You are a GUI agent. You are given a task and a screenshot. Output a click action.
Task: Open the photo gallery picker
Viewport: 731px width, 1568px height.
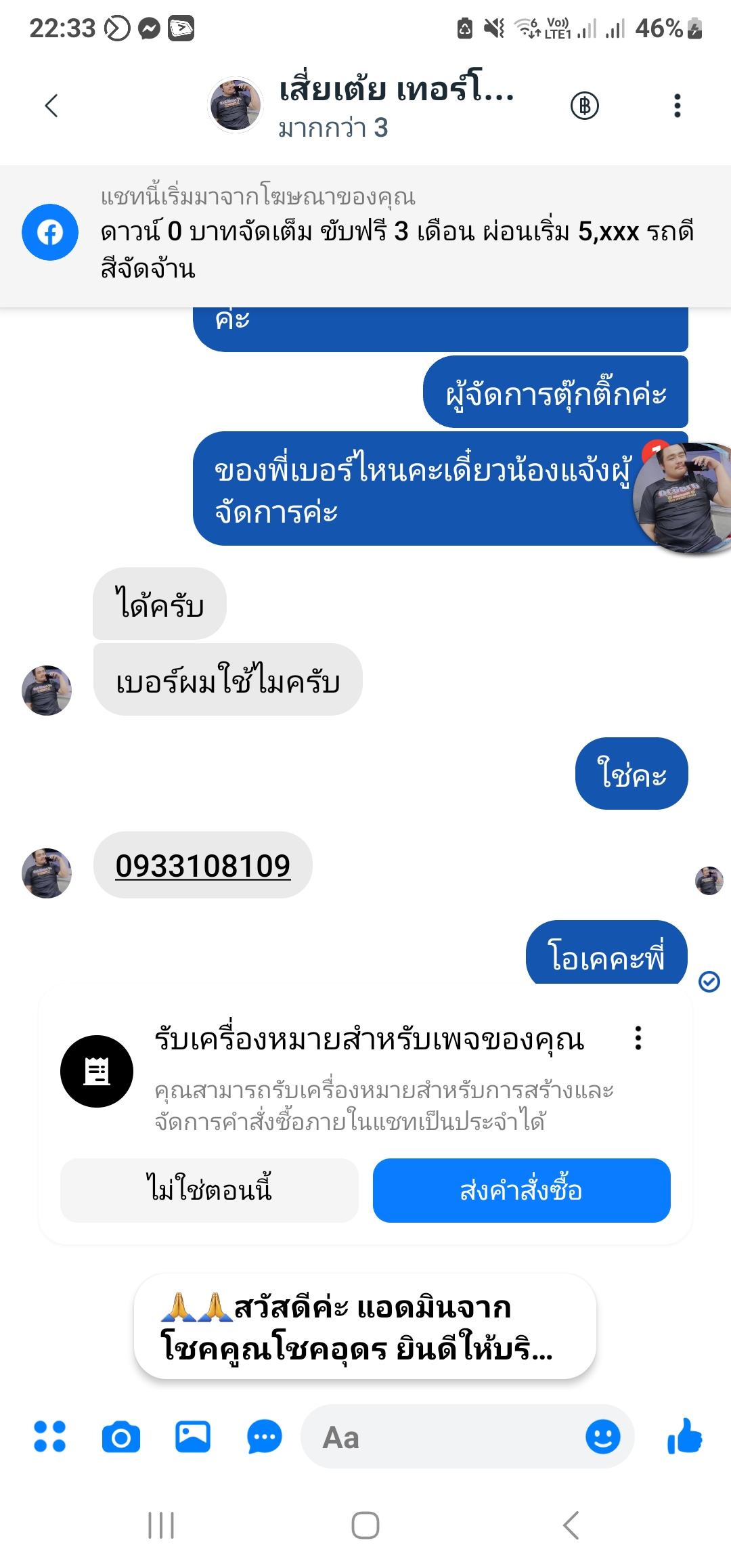coord(193,1437)
